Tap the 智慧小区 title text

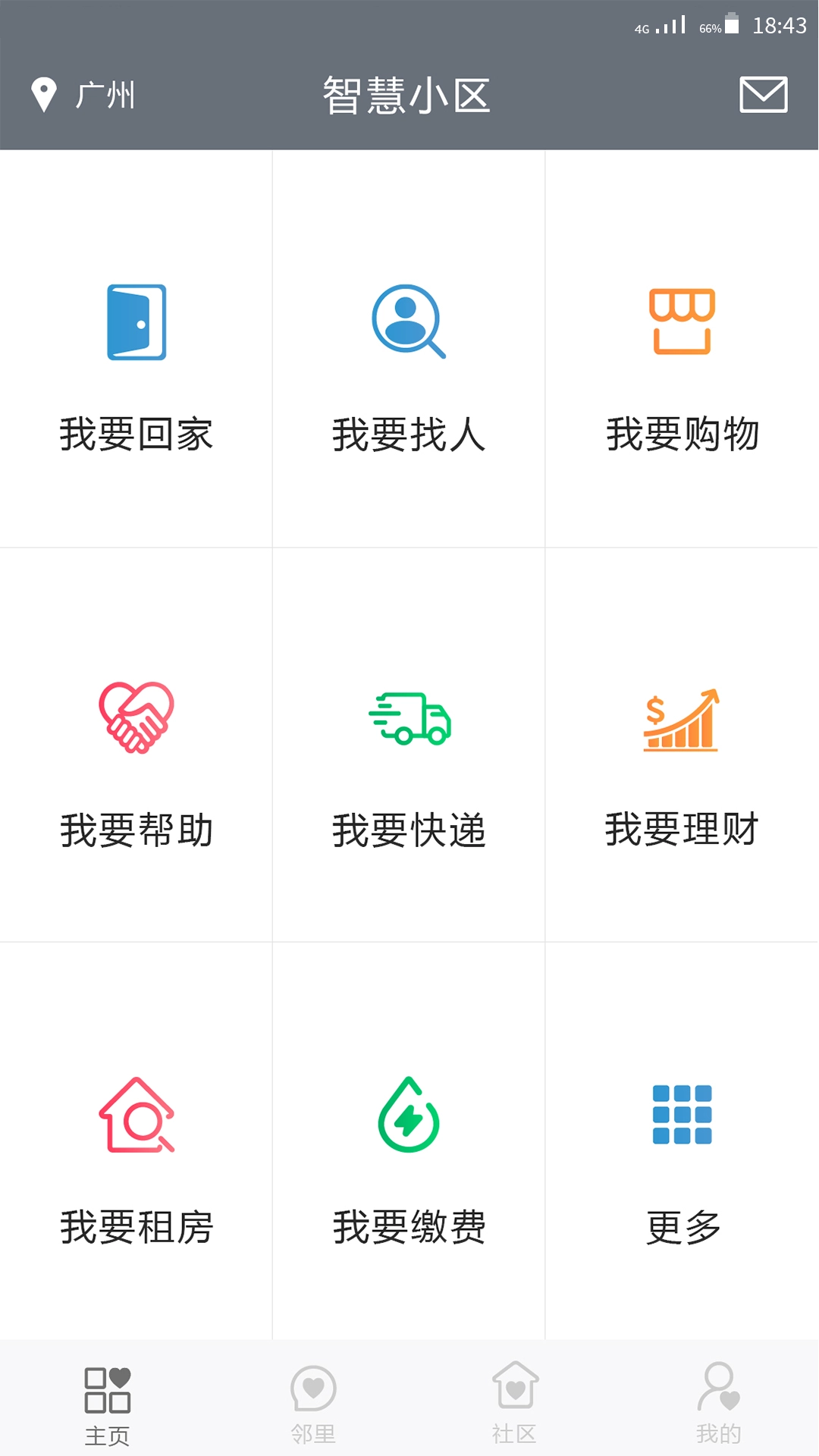pyautogui.click(x=407, y=96)
